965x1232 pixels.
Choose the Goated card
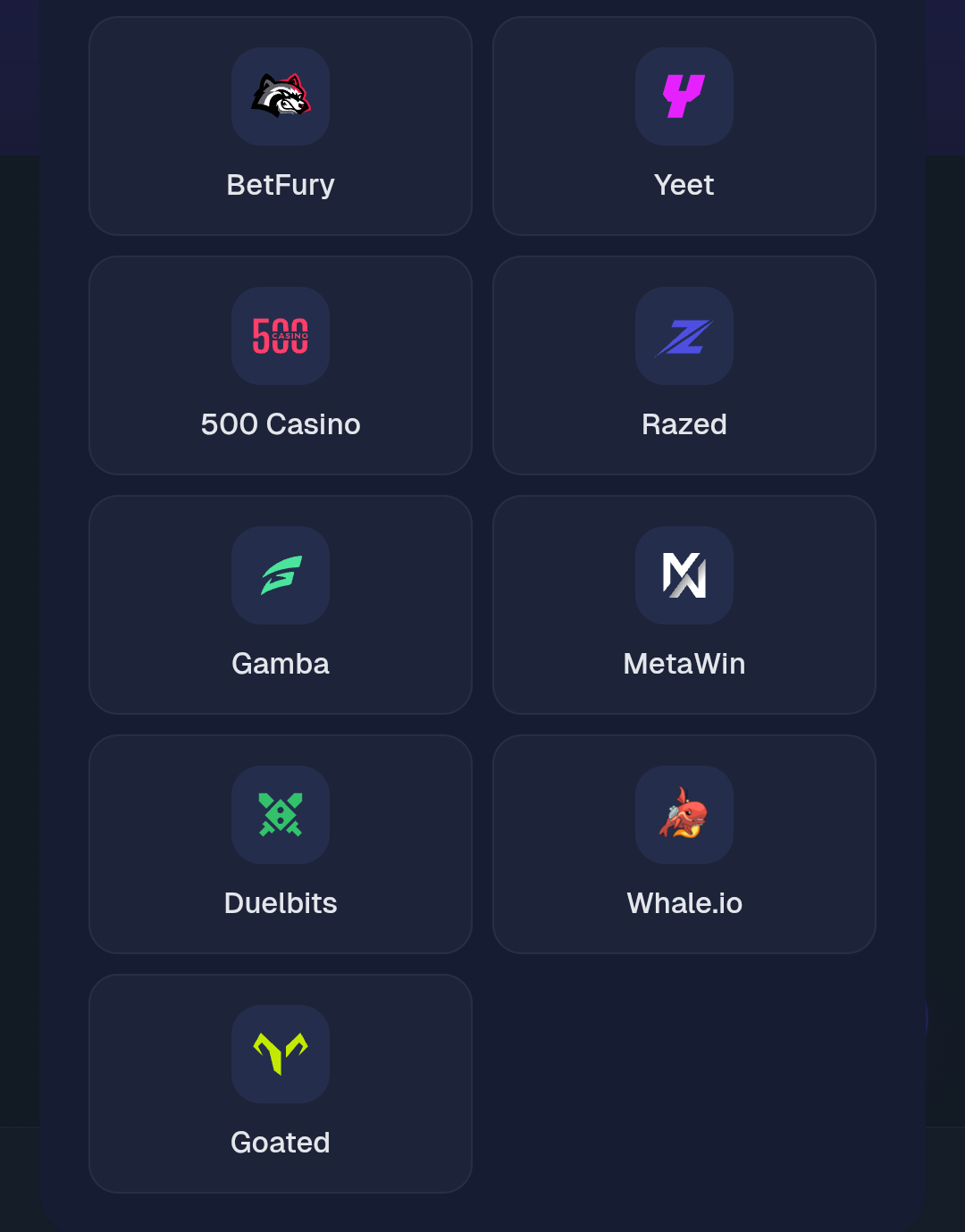(281, 1084)
